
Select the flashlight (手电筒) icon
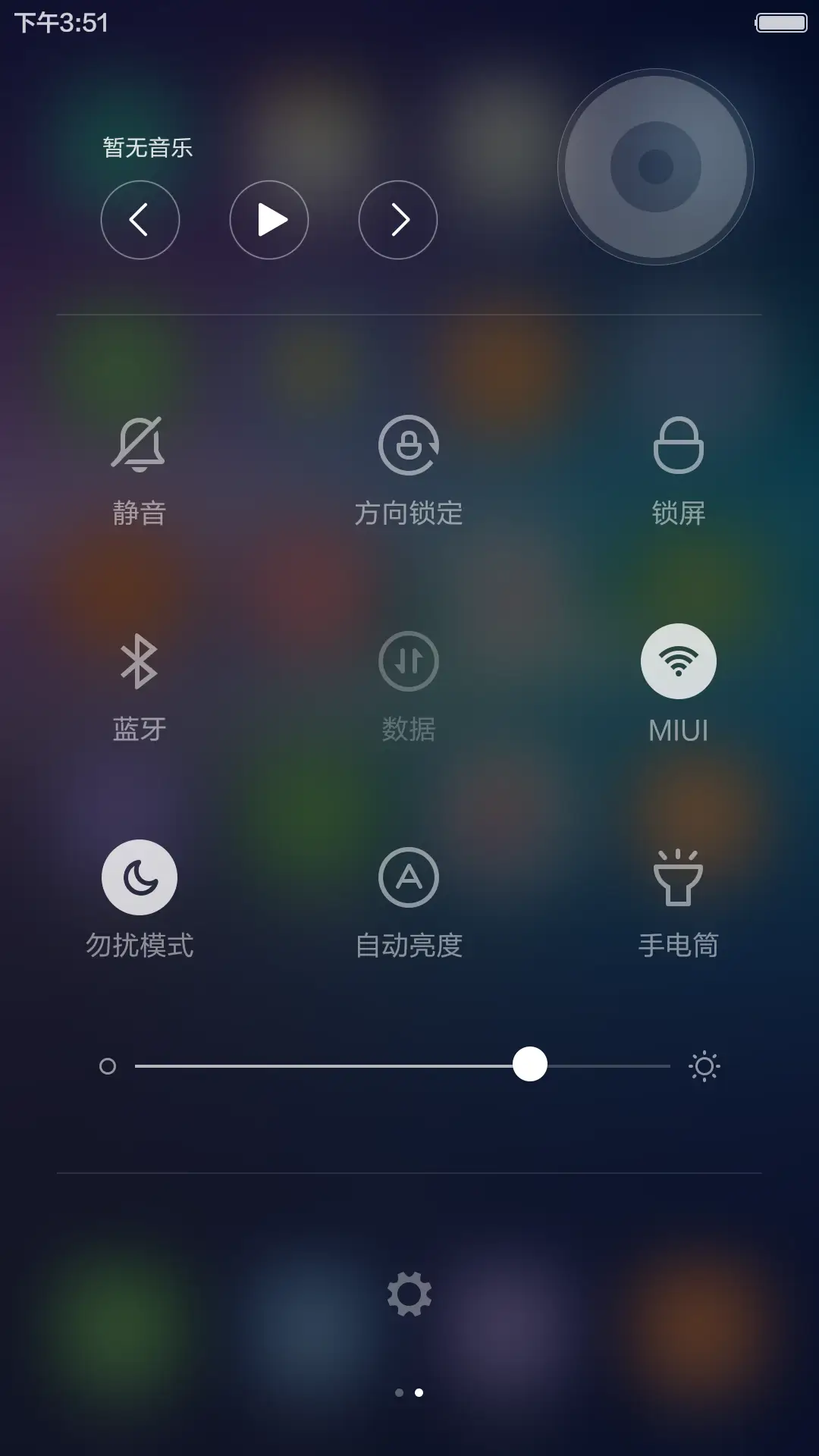[x=679, y=877]
